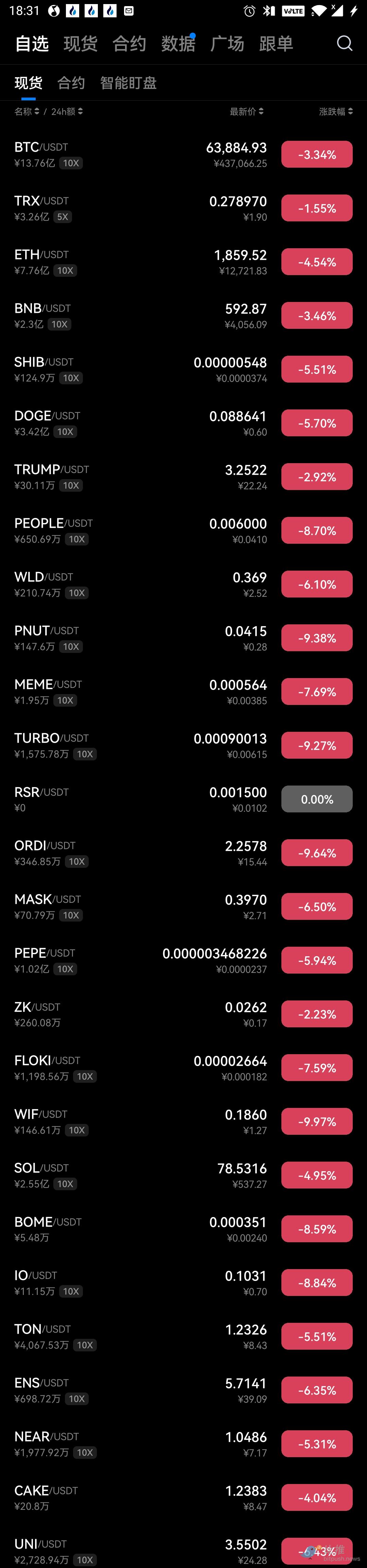Sort the list by 24h额

click(x=66, y=112)
